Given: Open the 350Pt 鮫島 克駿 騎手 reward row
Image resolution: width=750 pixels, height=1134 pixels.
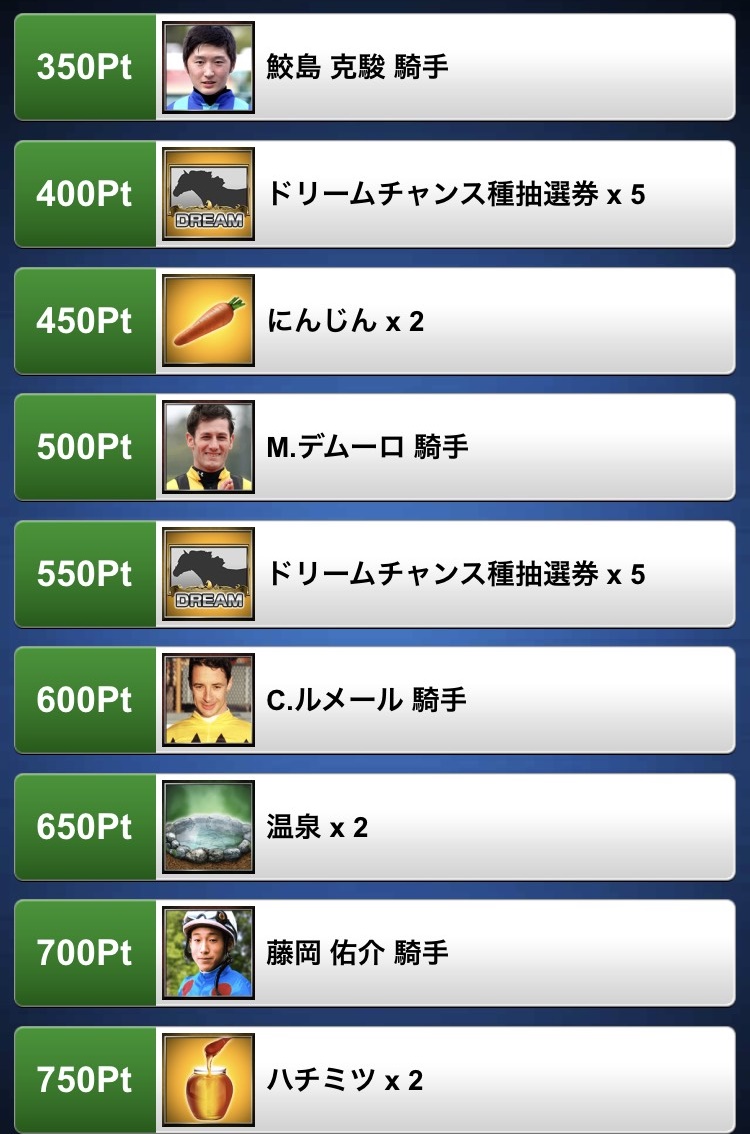Looking at the screenshot, I should tap(375, 67).
